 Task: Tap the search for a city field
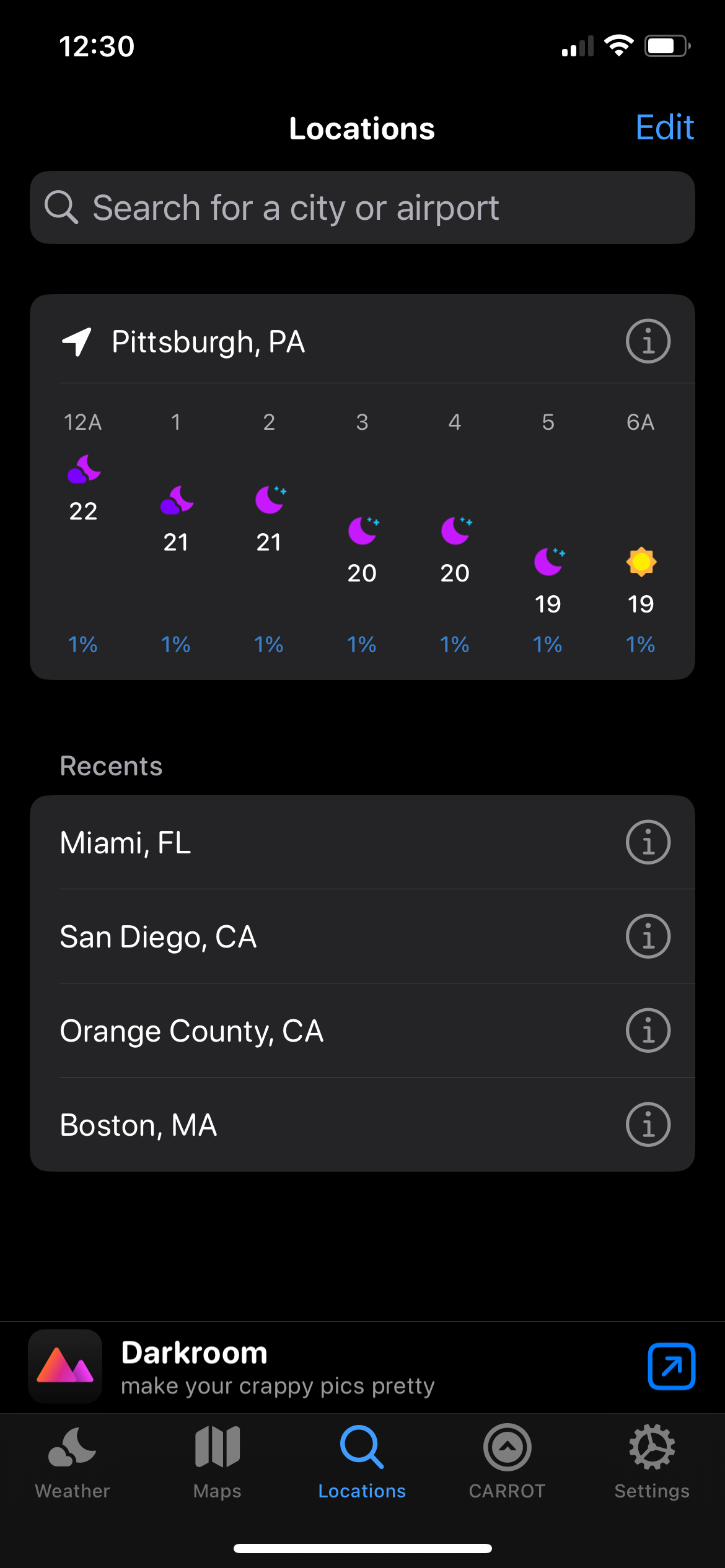[362, 207]
